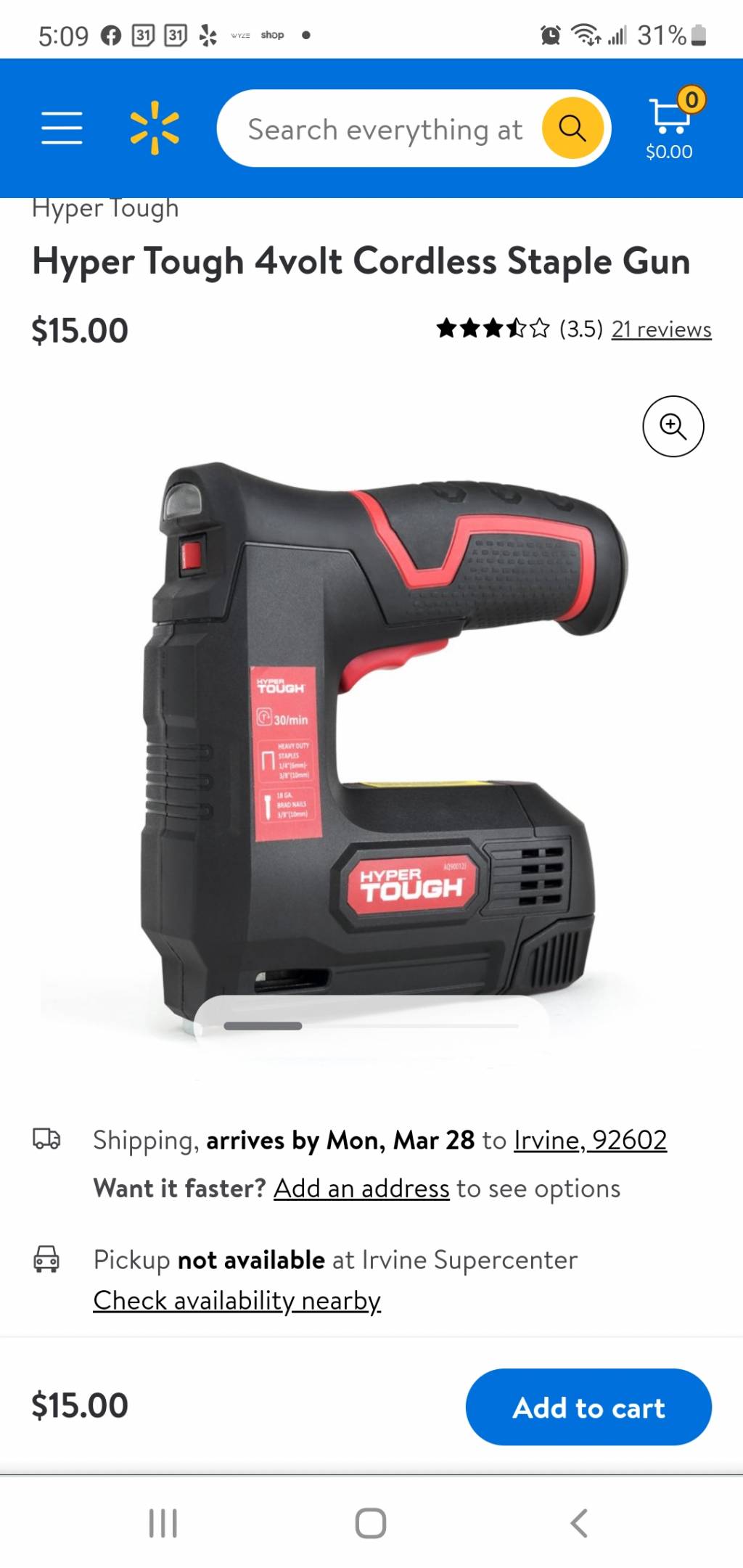Tap Add an address link
The width and height of the screenshot is (743, 1568).
361,1189
